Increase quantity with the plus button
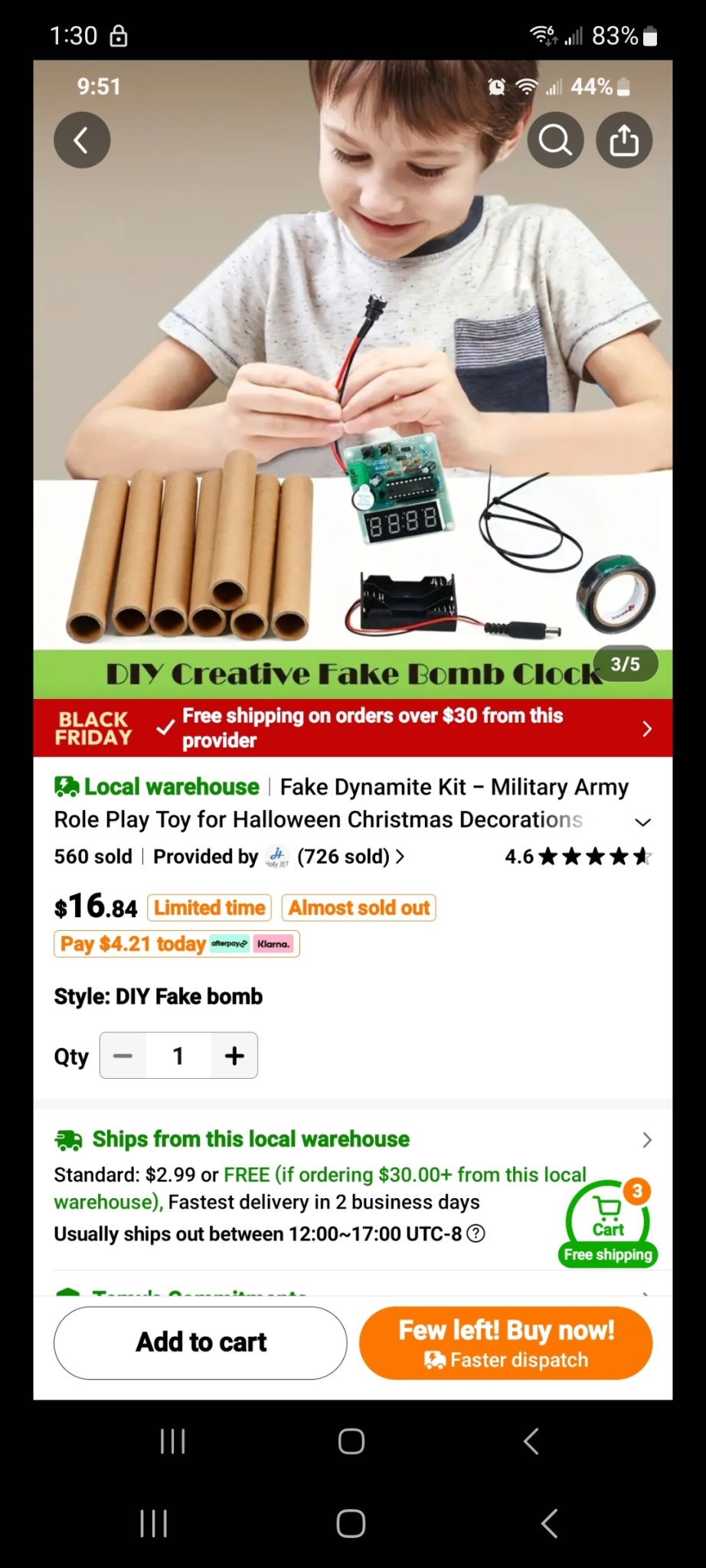 (234, 1056)
